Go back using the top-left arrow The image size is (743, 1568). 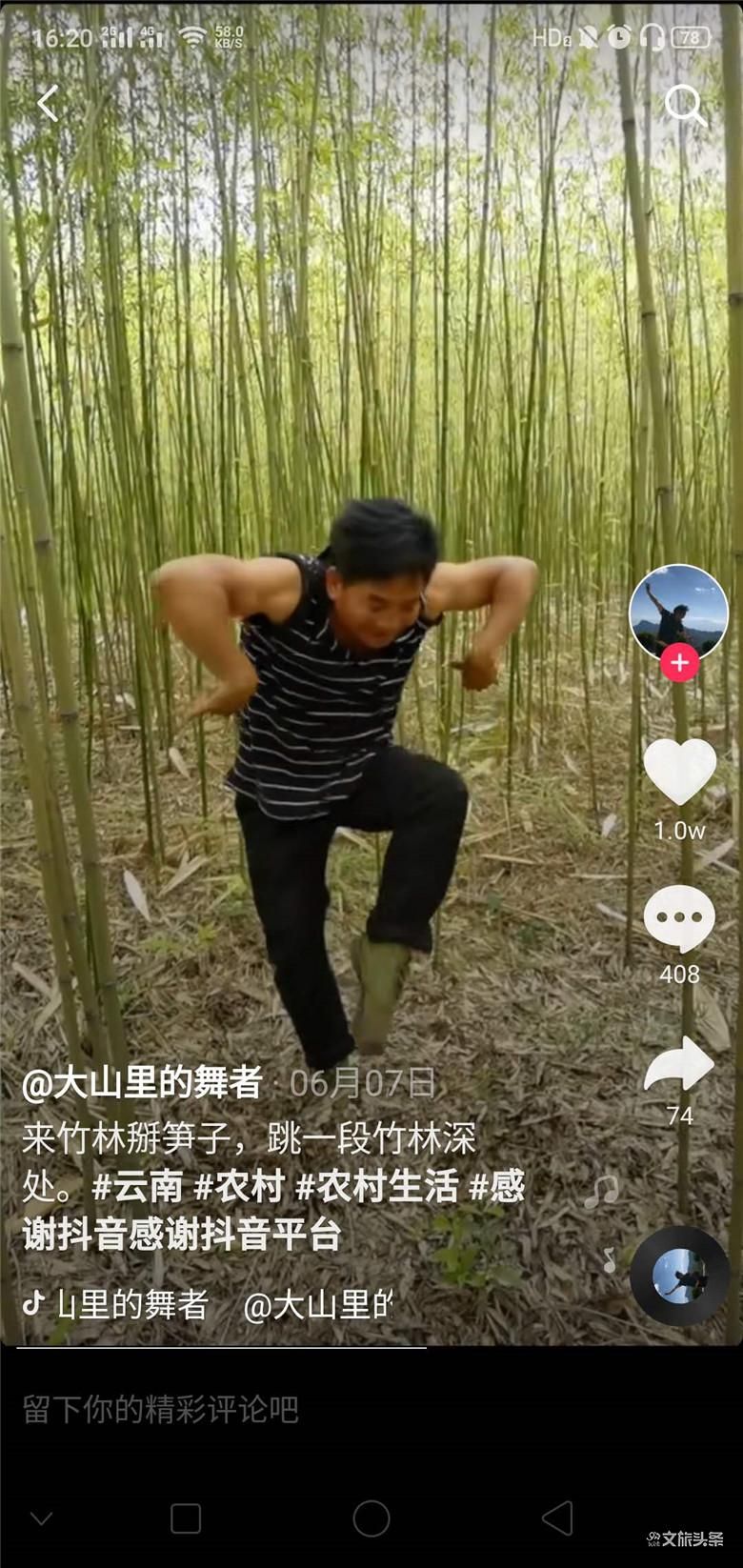click(48, 103)
